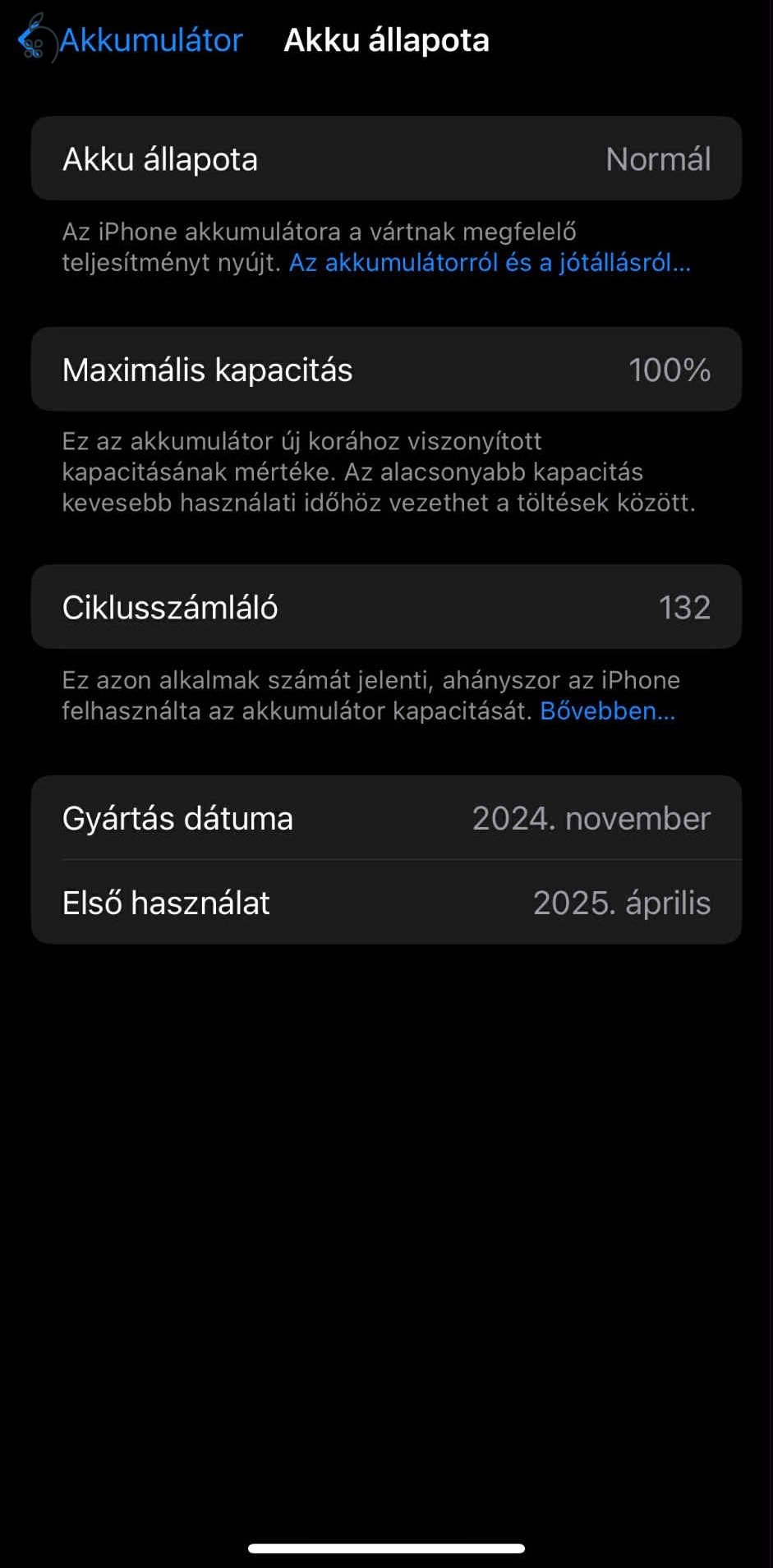This screenshot has width=773, height=1568.
Task: Tap the Bővebben link about cycle count
Action: 607,711
